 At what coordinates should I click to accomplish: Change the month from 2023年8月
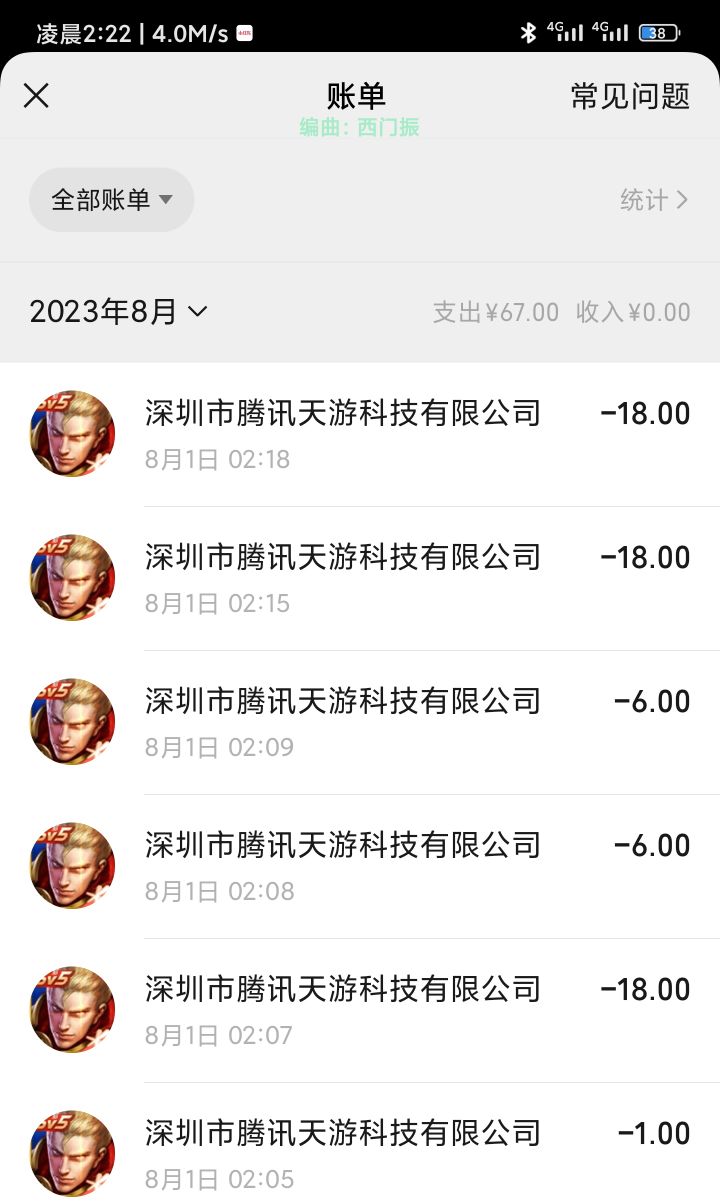coord(118,312)
